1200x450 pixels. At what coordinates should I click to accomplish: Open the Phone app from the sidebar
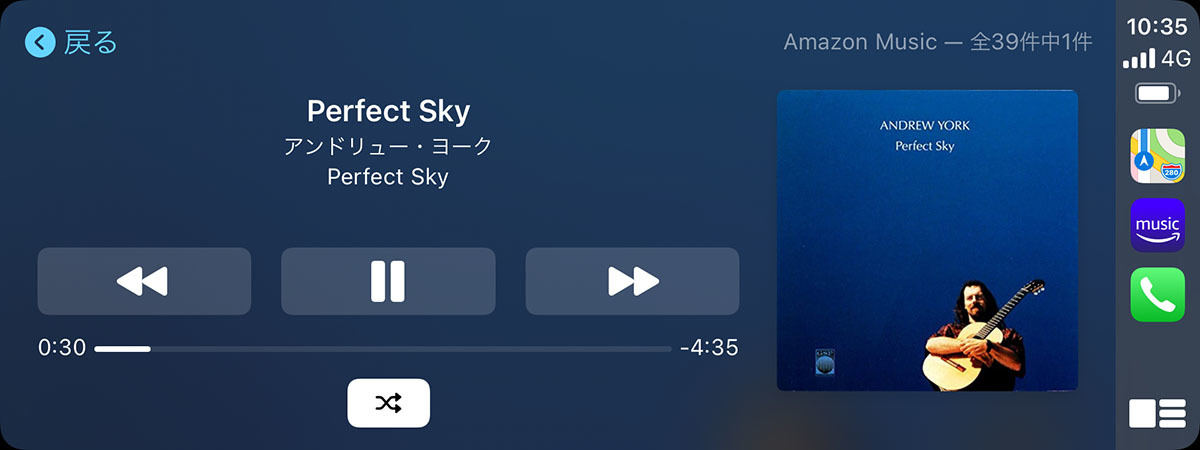(1157, 295)
